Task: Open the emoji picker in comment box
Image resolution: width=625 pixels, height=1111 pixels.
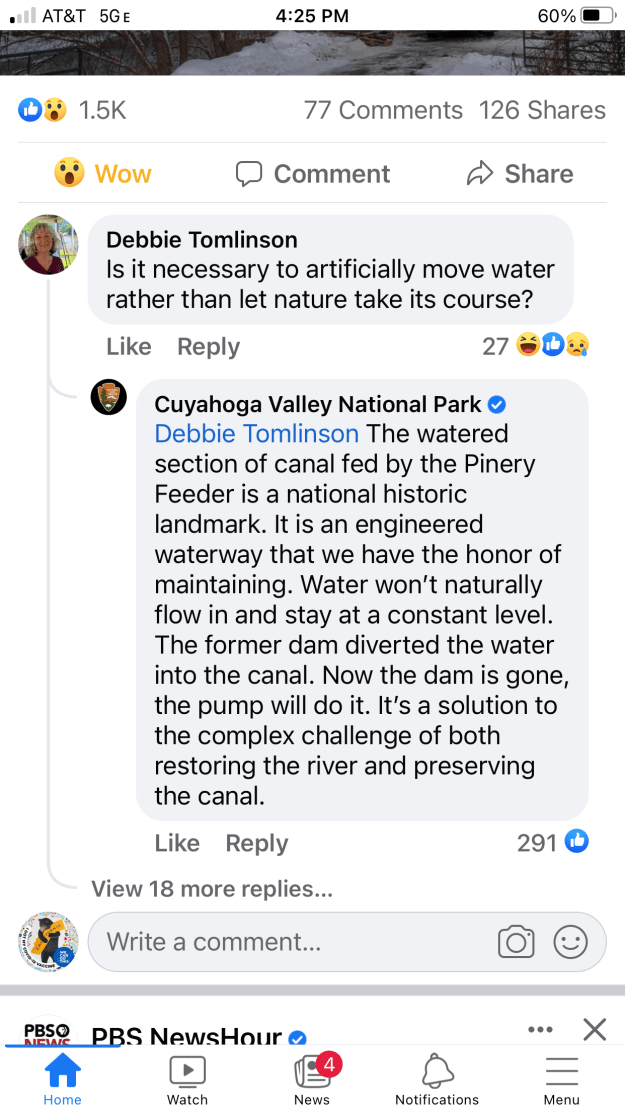Action: click(571, 942)
